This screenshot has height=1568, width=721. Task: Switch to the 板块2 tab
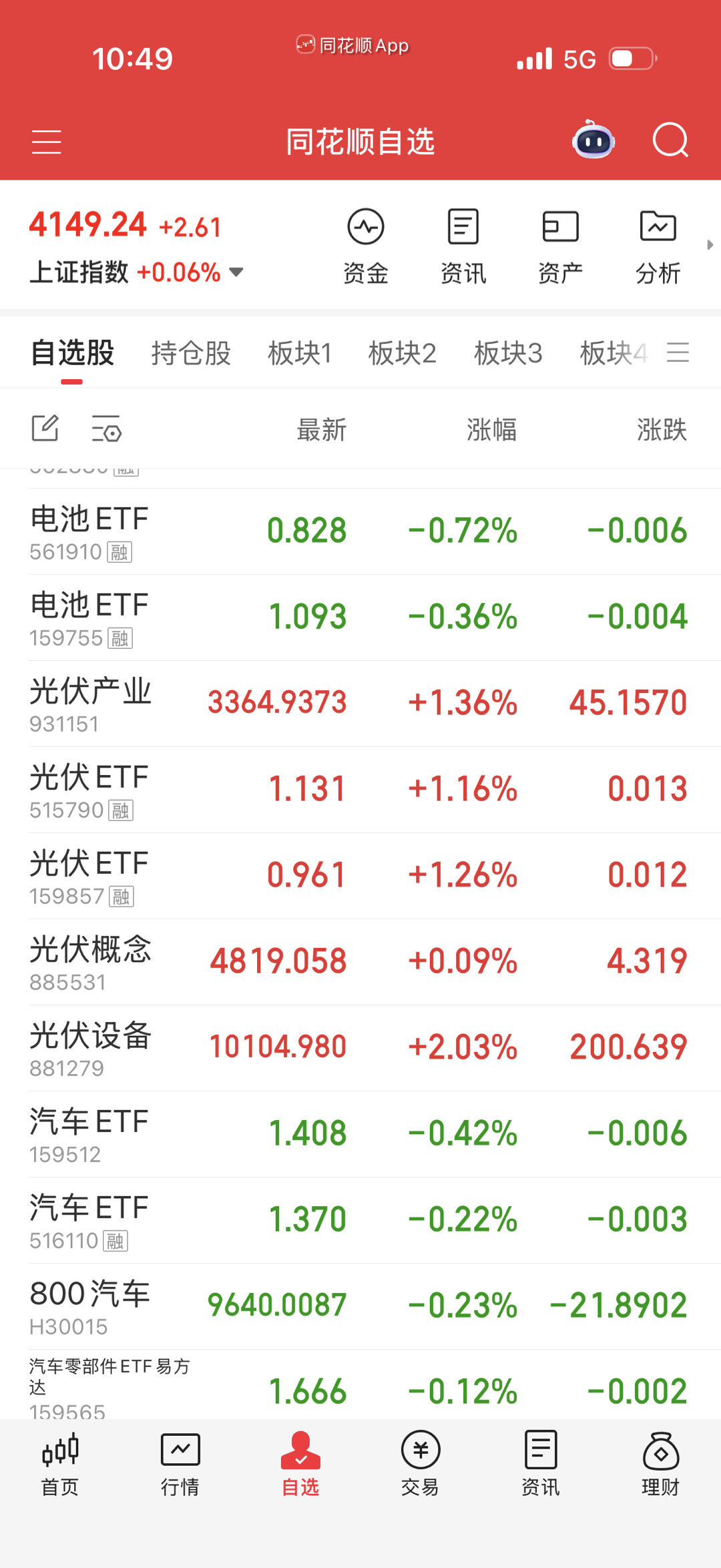(x=402, y=352)
